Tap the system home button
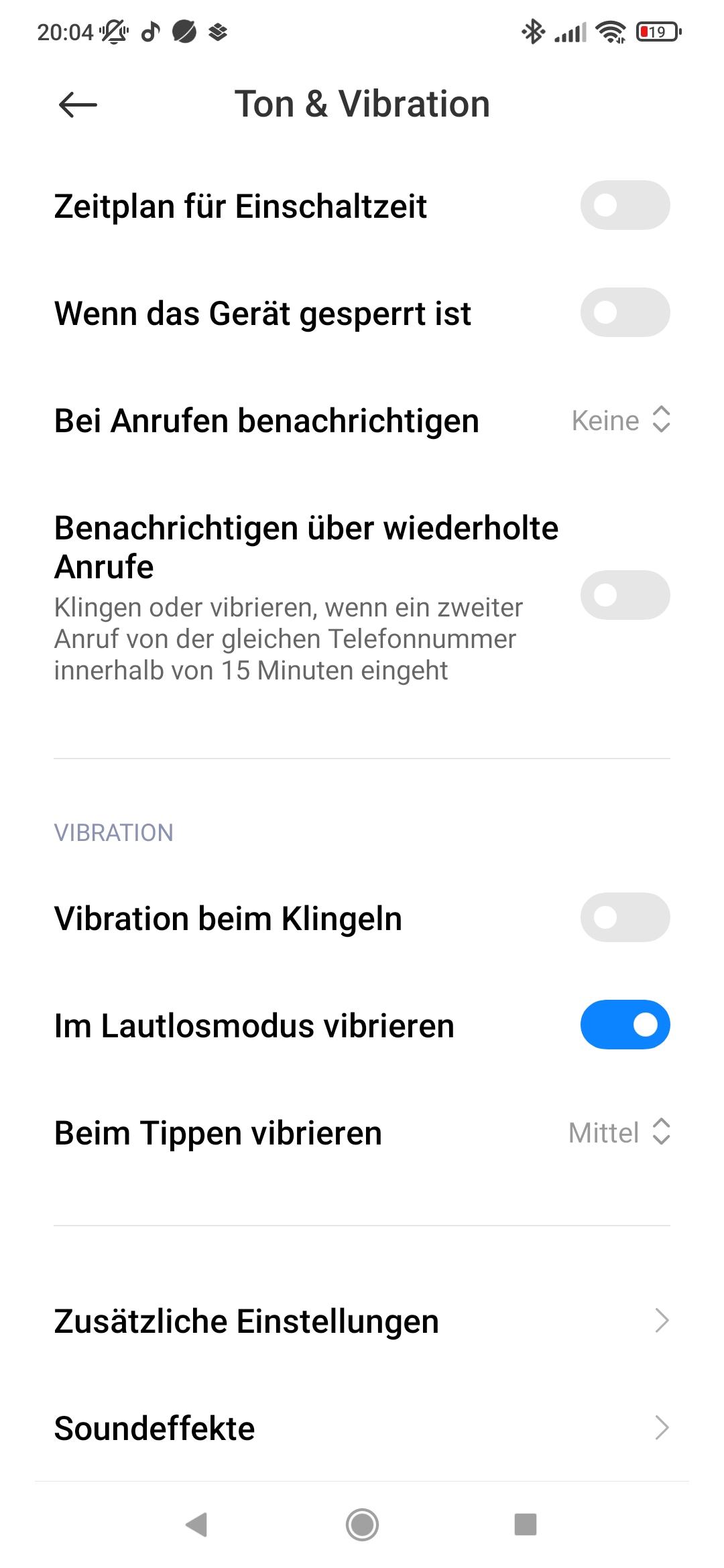The width and height of the screenshot is (724, 1568). 362,1524
